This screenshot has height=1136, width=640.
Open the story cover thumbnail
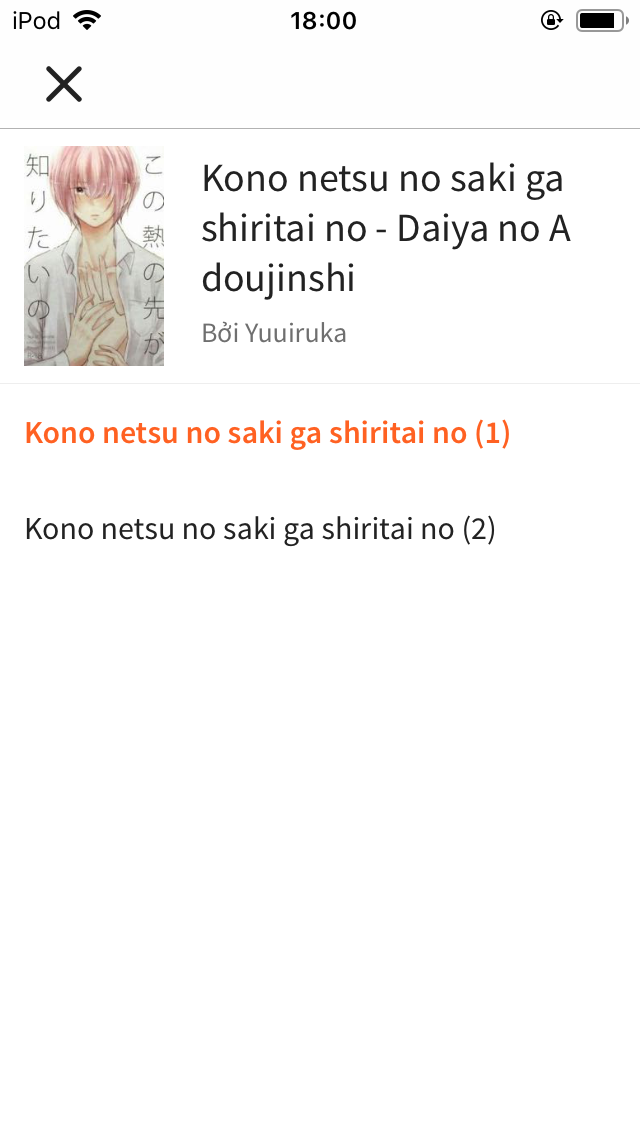coord(94,256)
